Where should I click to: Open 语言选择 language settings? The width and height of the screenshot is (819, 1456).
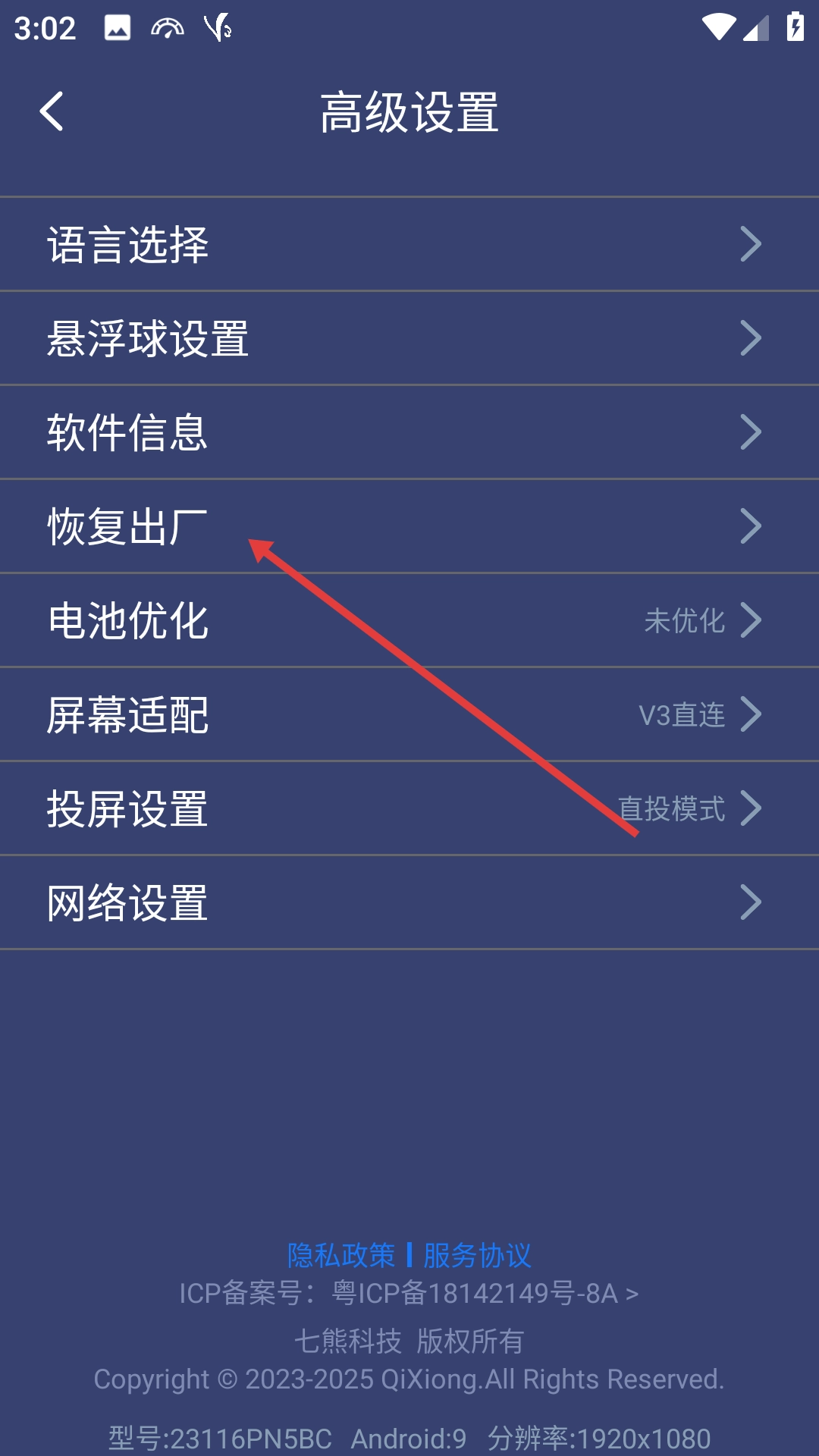[409, 244]
